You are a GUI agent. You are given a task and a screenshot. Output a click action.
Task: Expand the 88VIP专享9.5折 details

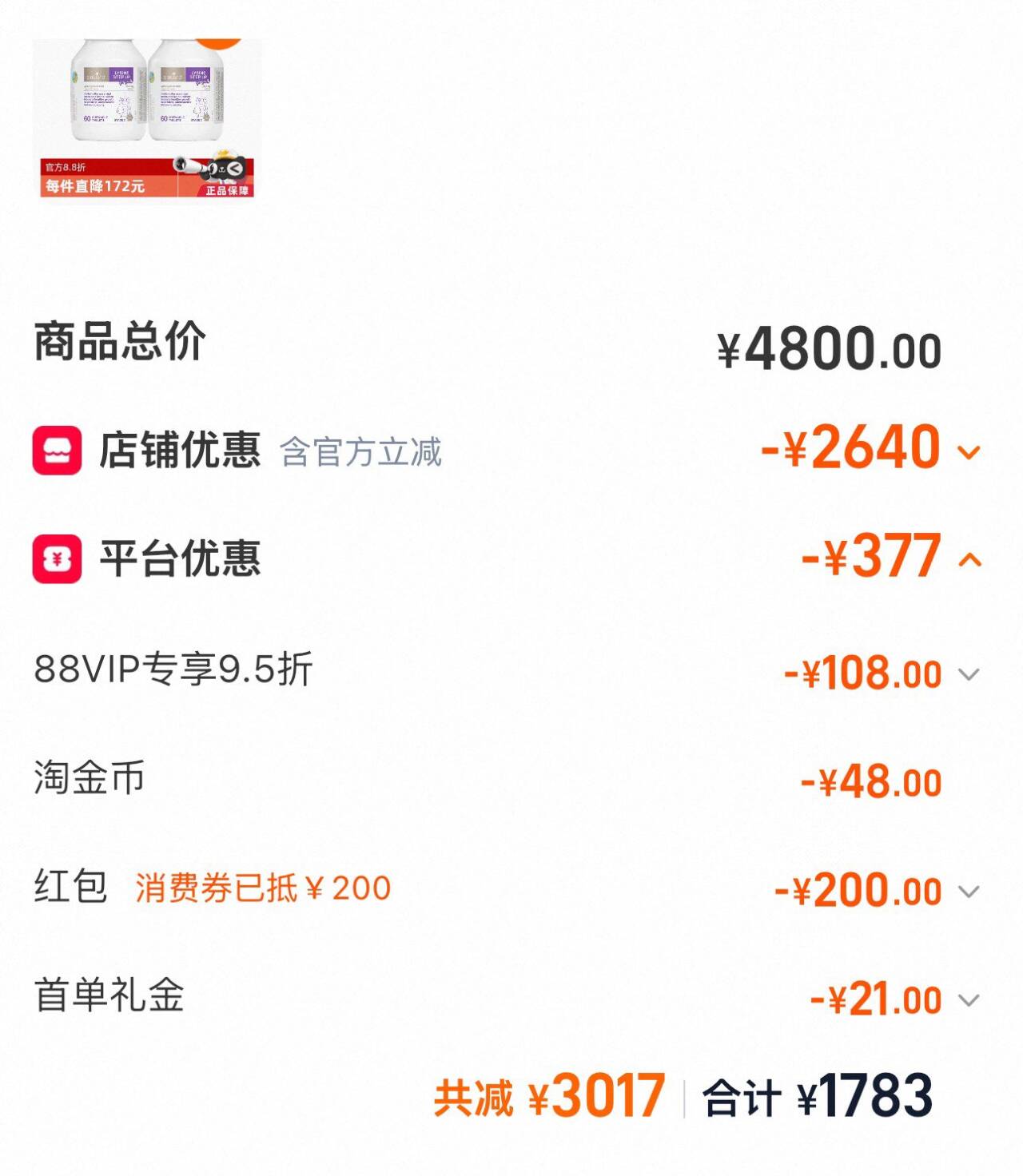click(x=969, y=674)
